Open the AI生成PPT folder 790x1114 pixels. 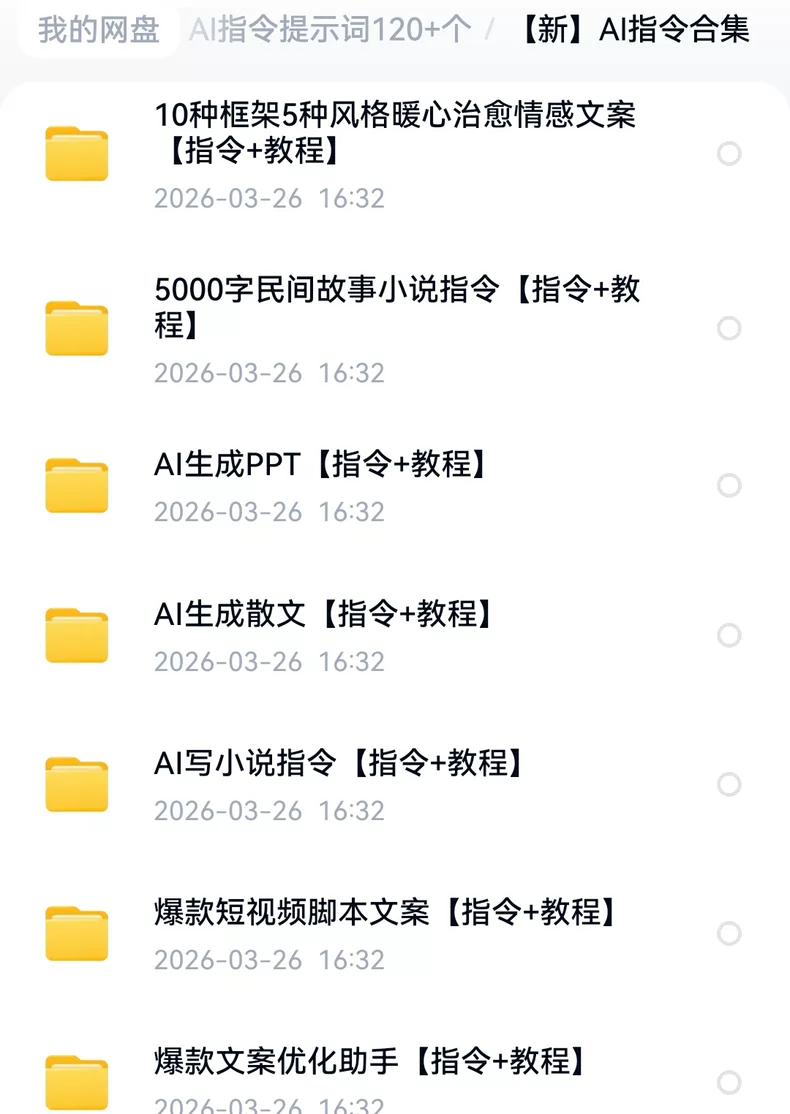point(320,465)
